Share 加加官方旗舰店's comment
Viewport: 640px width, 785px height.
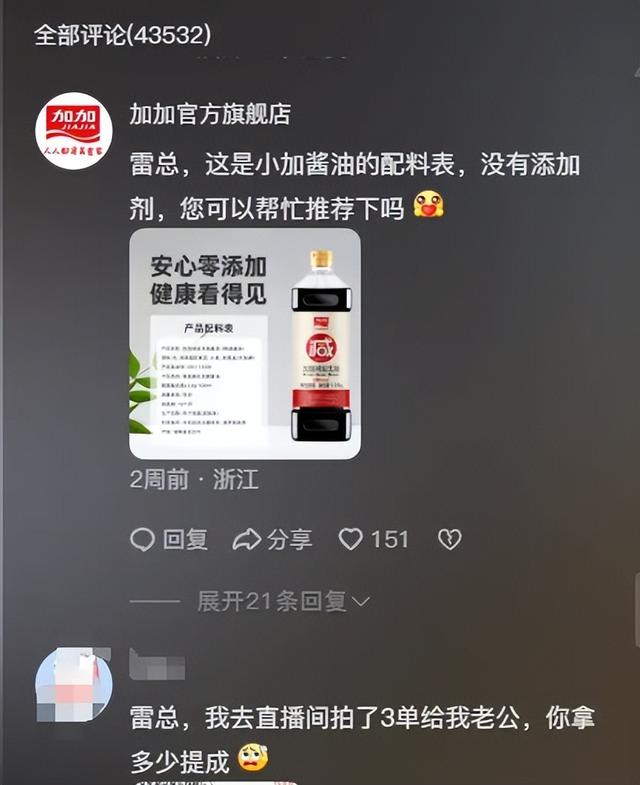pyautogui.click(x=272, y=540)
